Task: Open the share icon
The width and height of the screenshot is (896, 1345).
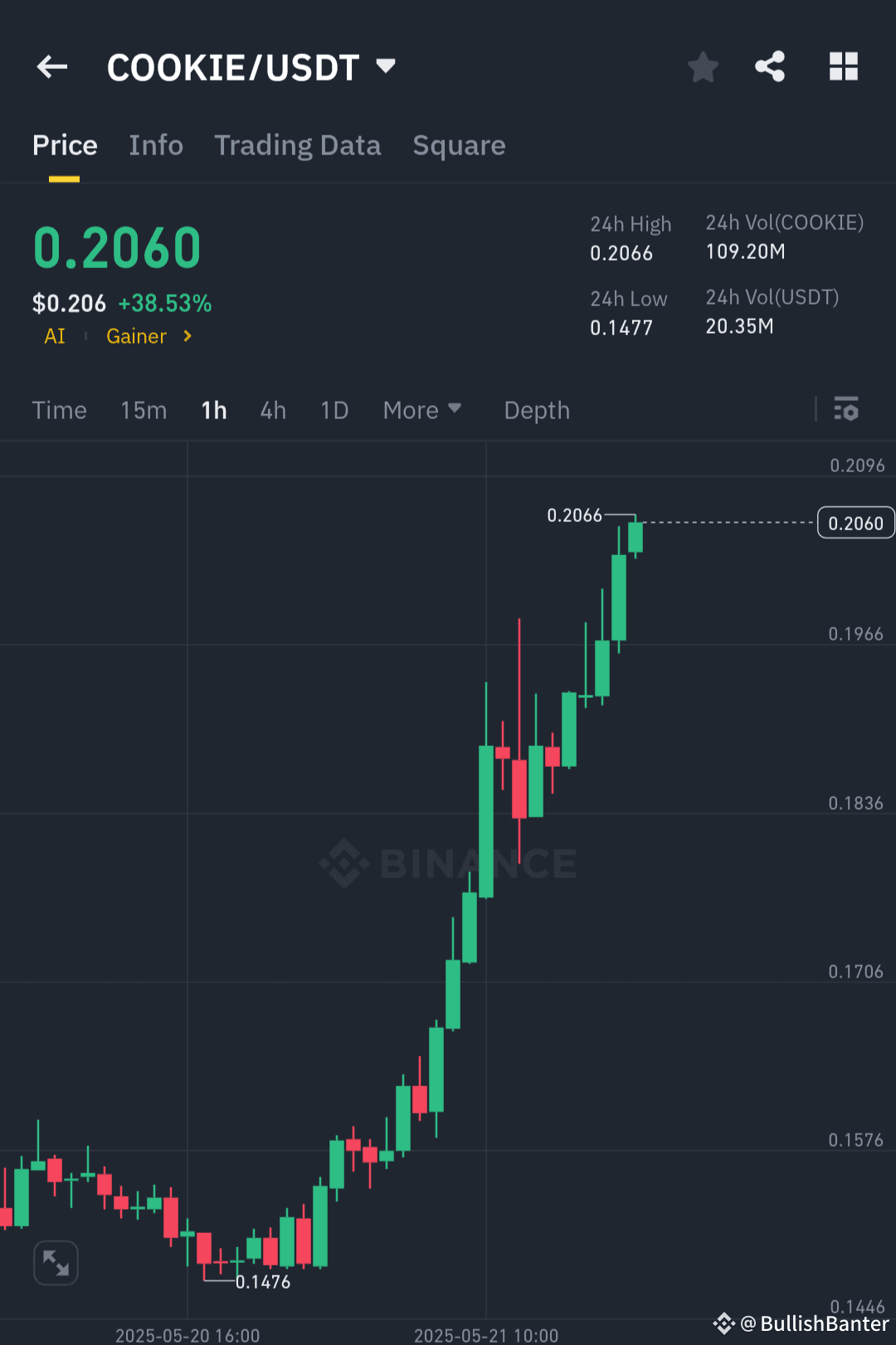Action: tap(769, 67)
